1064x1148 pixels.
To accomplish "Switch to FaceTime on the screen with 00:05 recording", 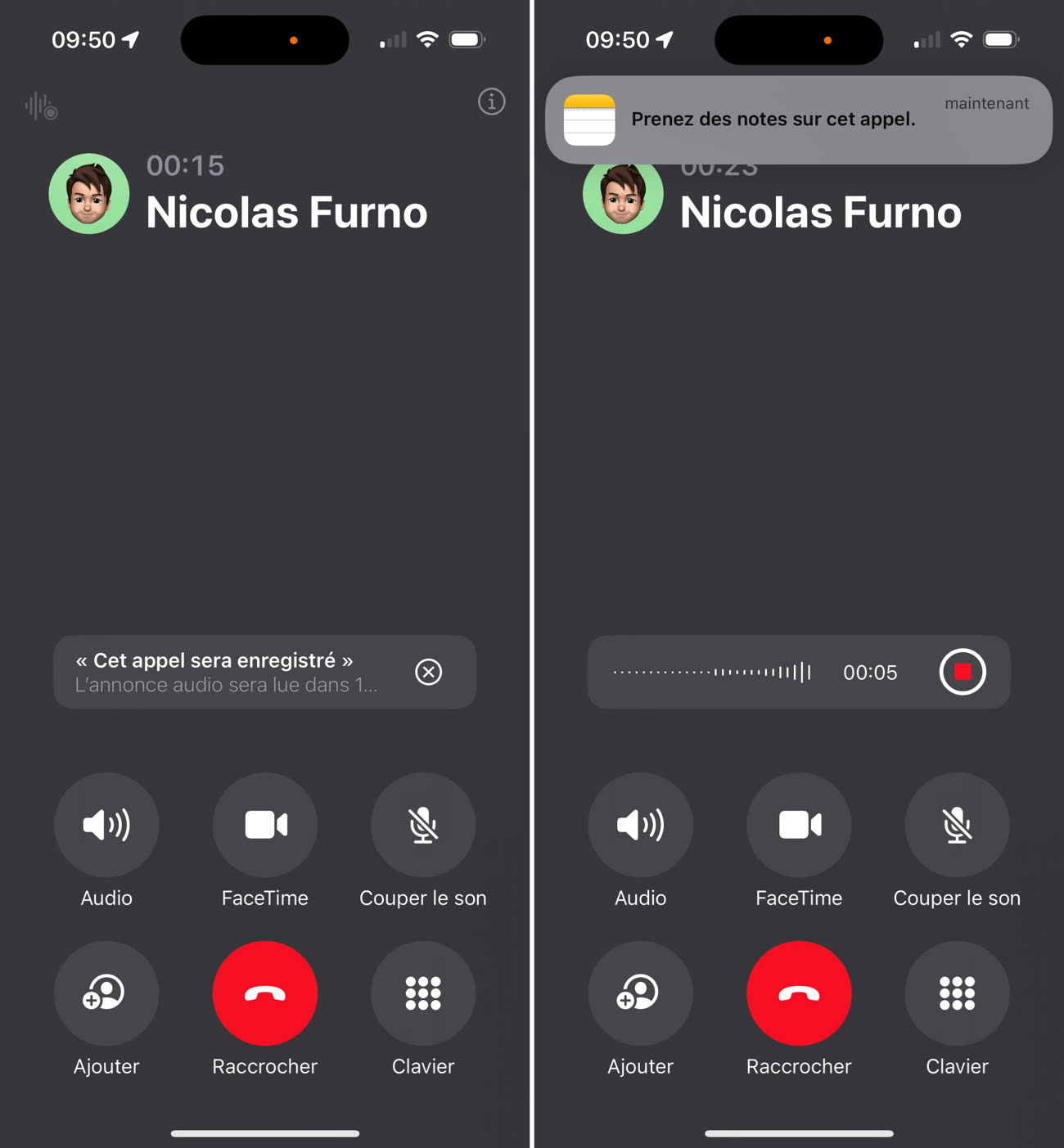I will click(x=799, y=825).
